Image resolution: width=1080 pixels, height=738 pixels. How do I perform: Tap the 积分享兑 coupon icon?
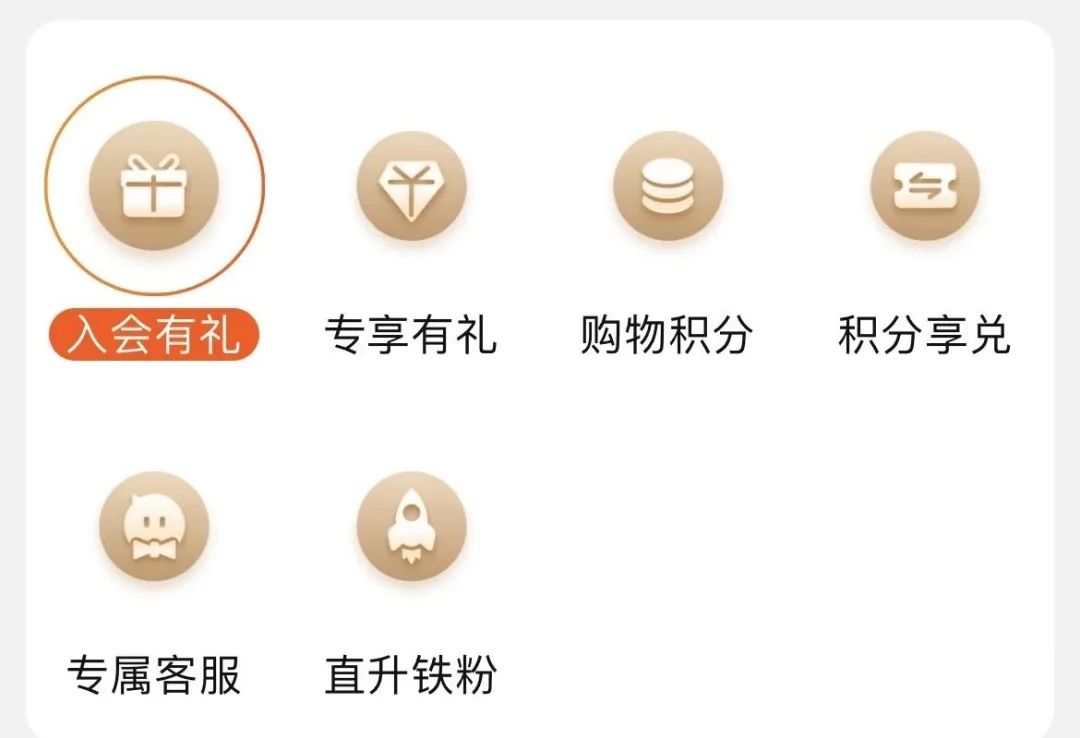point(924,187)
